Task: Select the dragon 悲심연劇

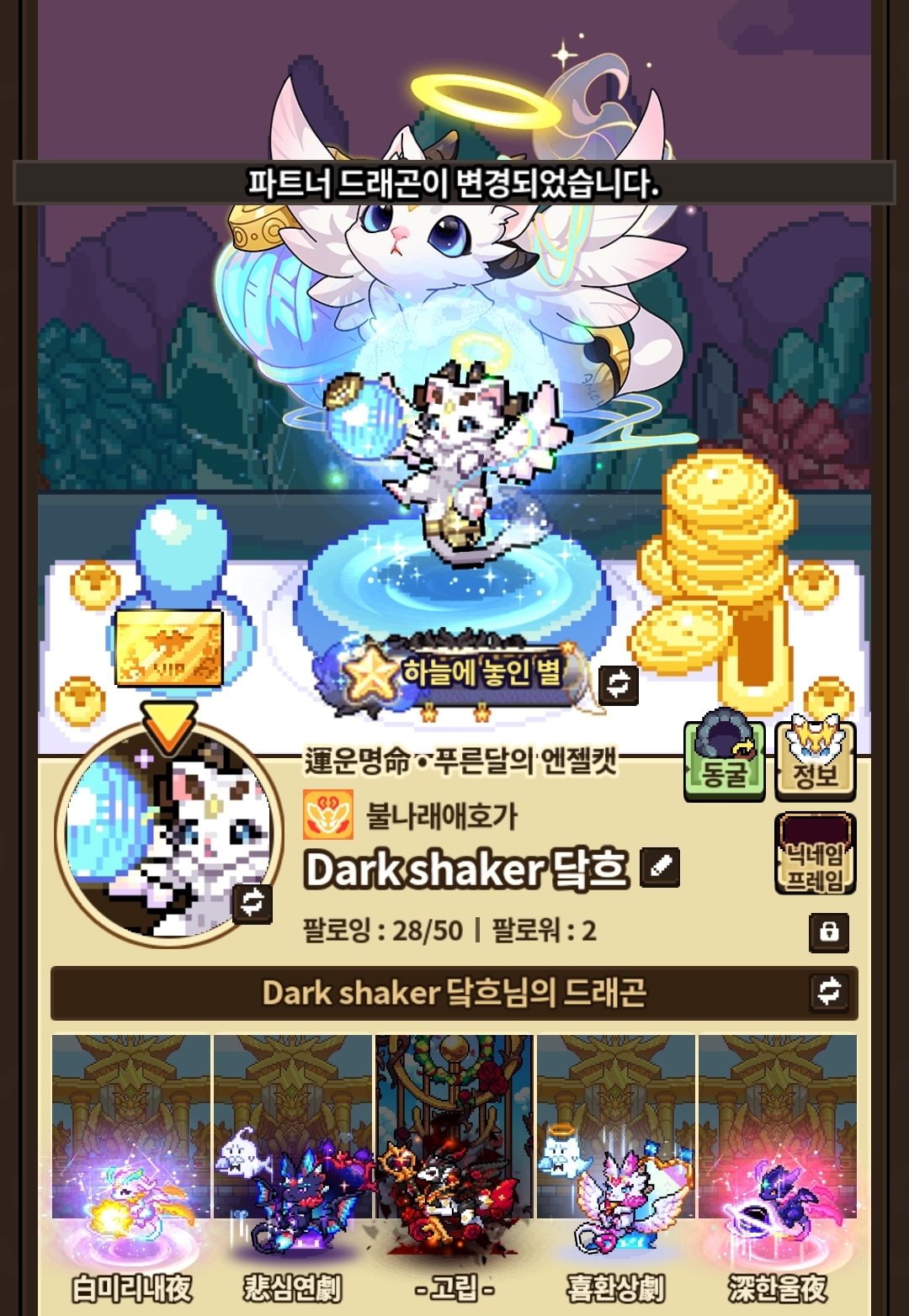Action: coord(292,1172)
